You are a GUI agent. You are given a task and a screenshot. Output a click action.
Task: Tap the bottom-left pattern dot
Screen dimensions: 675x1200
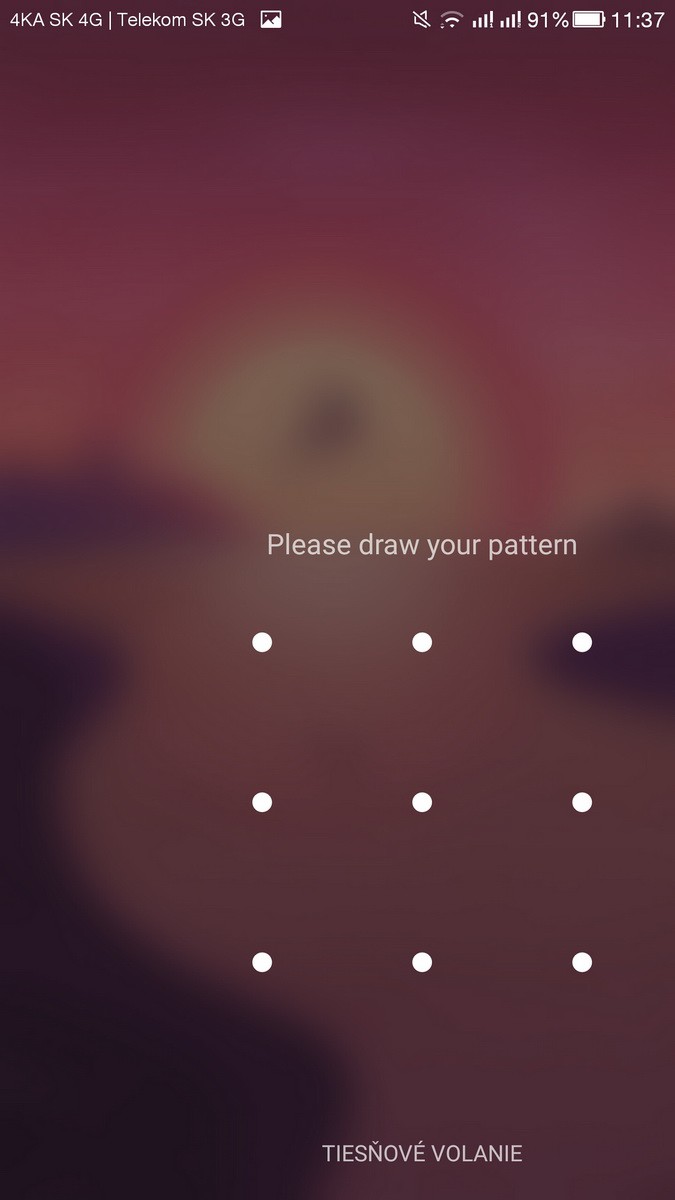[262, 962]
